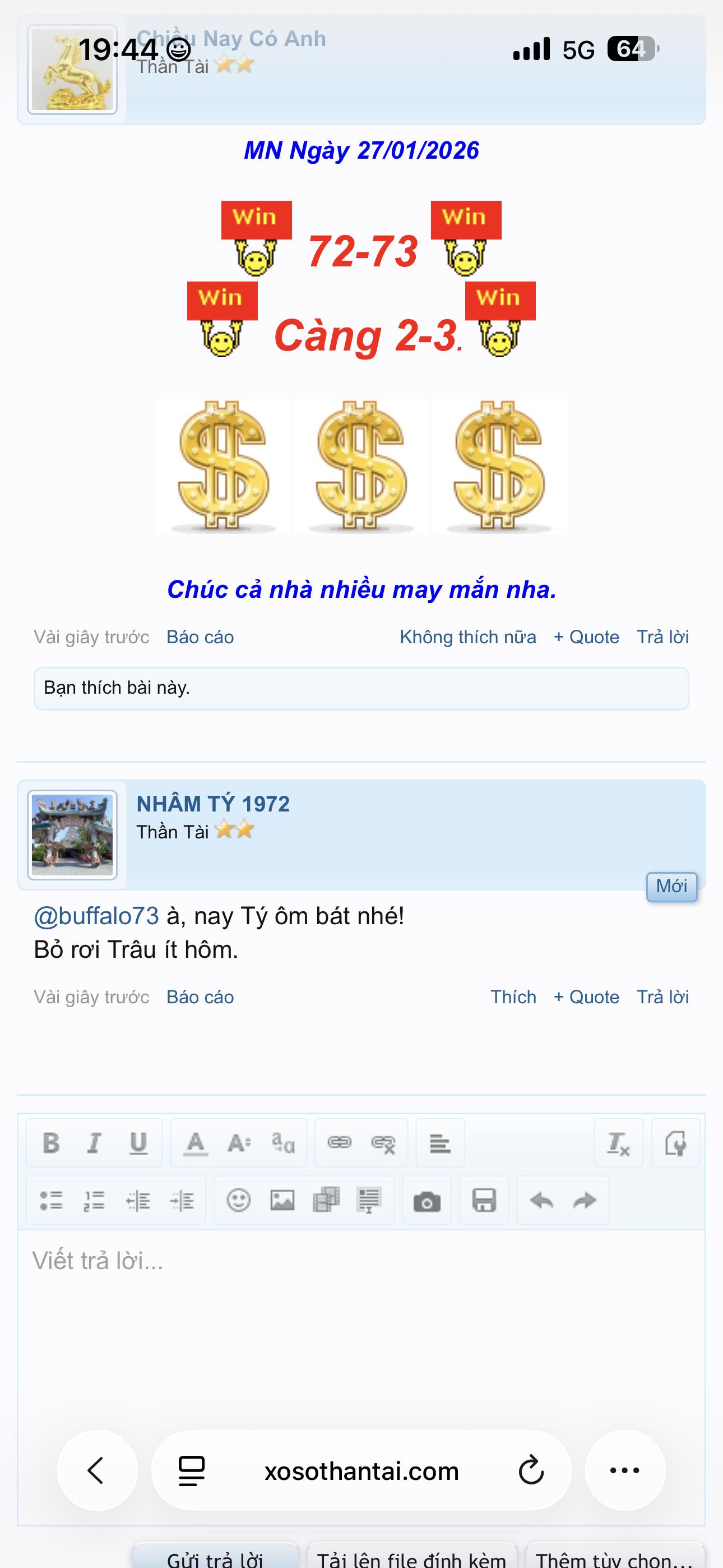
Task: Open the browser's three-dot menu
Action: [x=624, y=1470]
